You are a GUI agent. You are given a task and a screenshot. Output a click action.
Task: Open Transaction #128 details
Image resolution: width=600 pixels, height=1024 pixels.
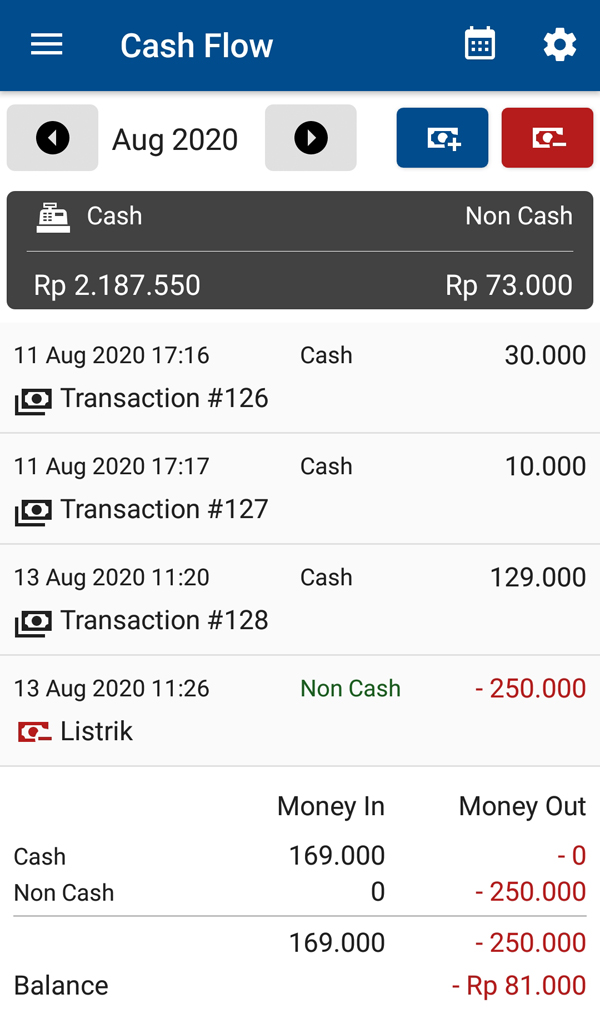tap(300, 600)
